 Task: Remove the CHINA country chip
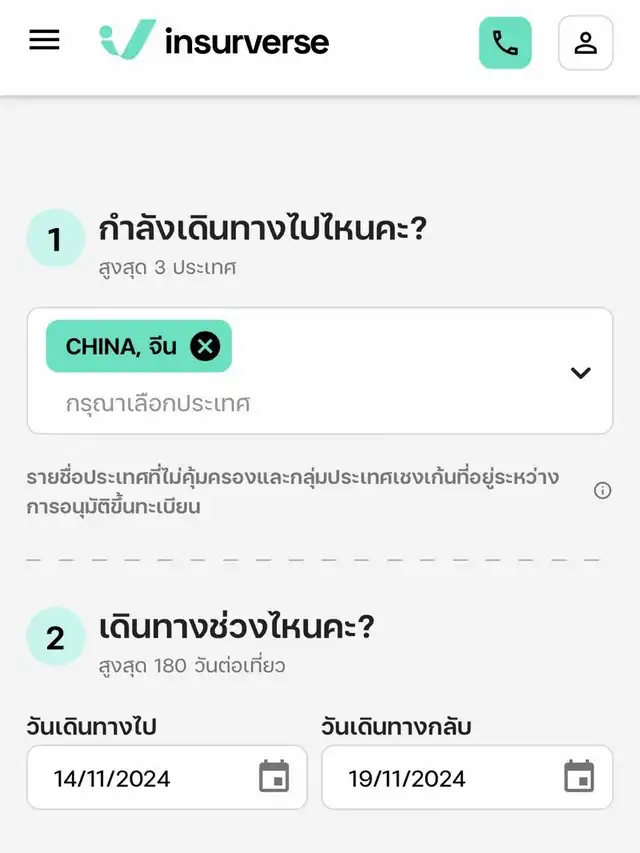coord(205,346)
